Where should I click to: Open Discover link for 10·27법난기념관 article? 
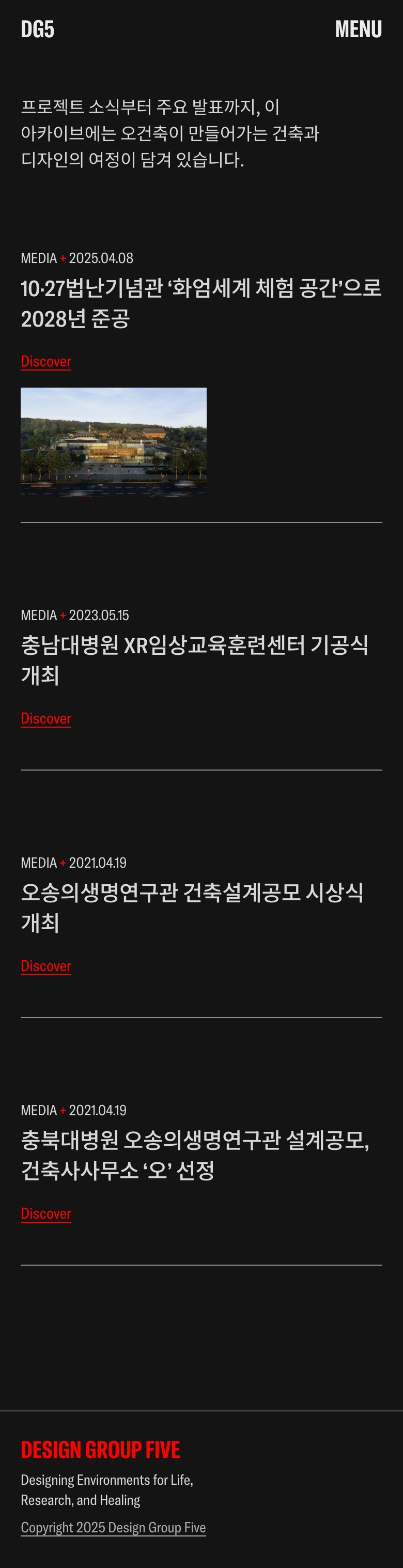coord(45,362)
